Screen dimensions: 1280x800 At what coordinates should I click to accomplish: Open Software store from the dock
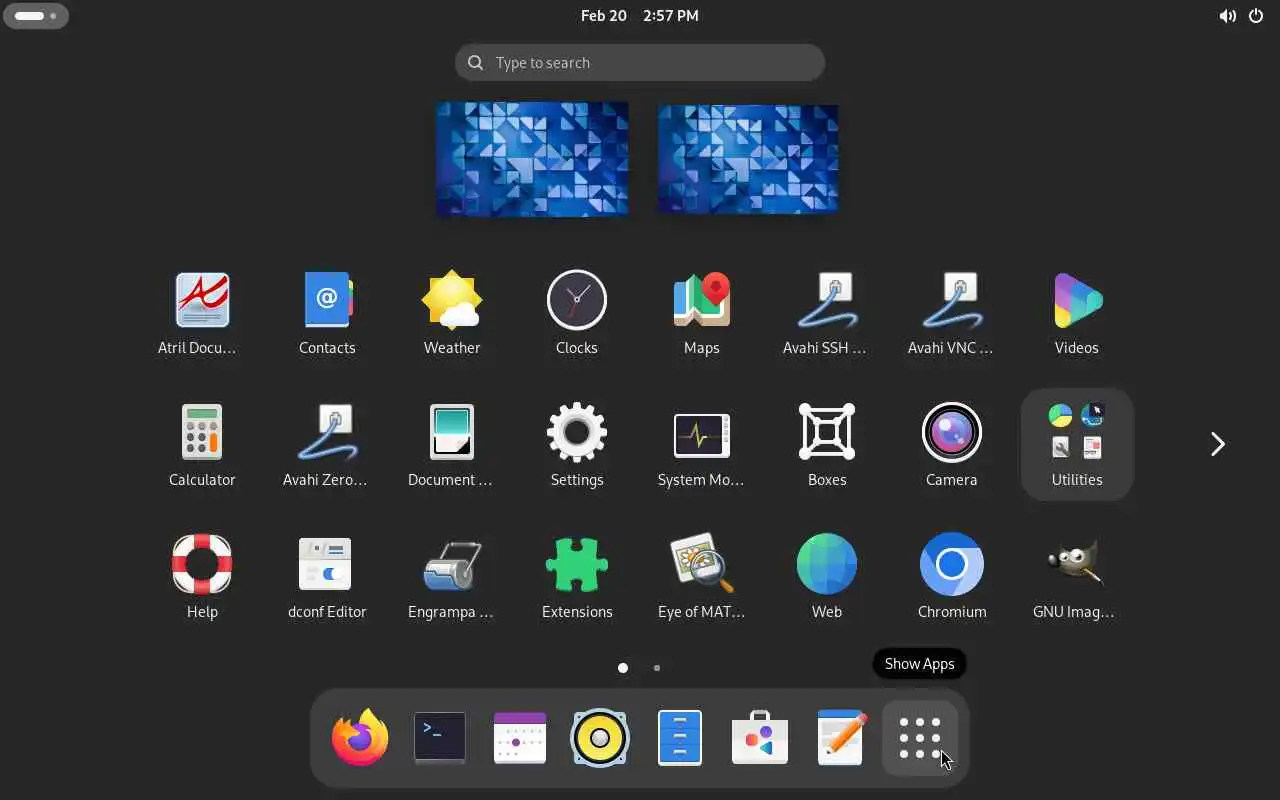coord(760,738)
